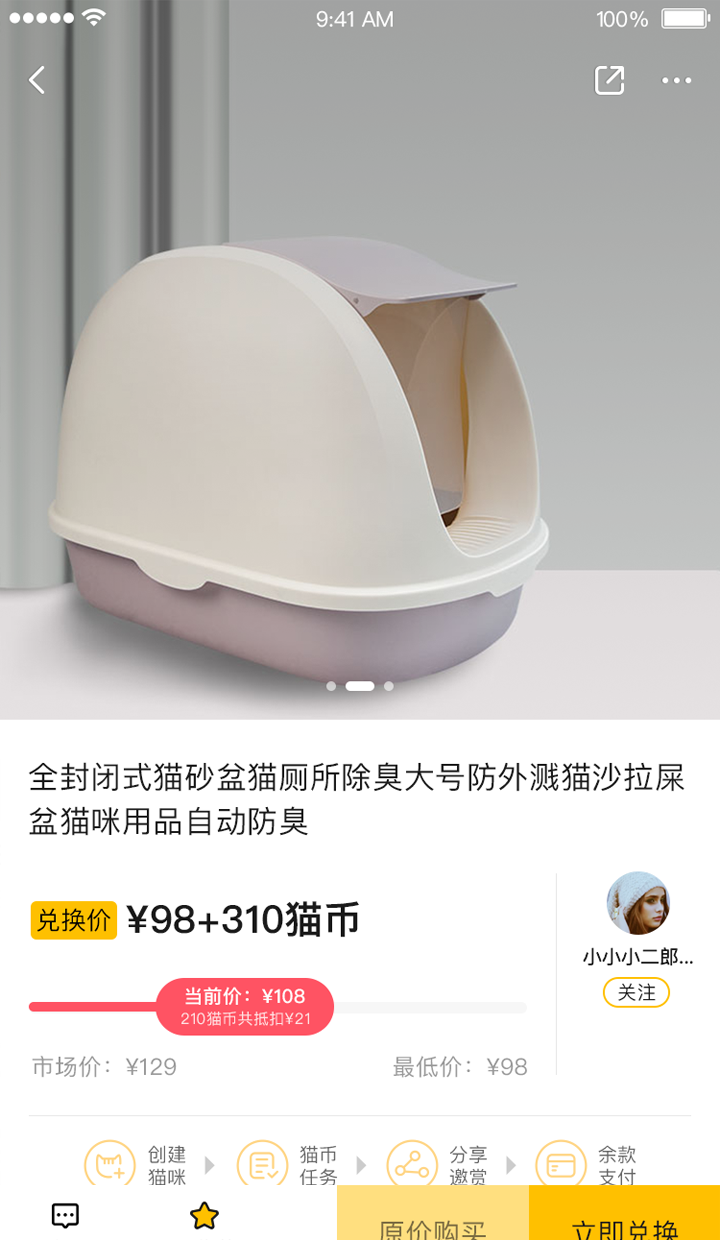This screenshot has height=1240, width=720.
Task: Select the 创建猫咪 step
Action: click(136, 1165)
